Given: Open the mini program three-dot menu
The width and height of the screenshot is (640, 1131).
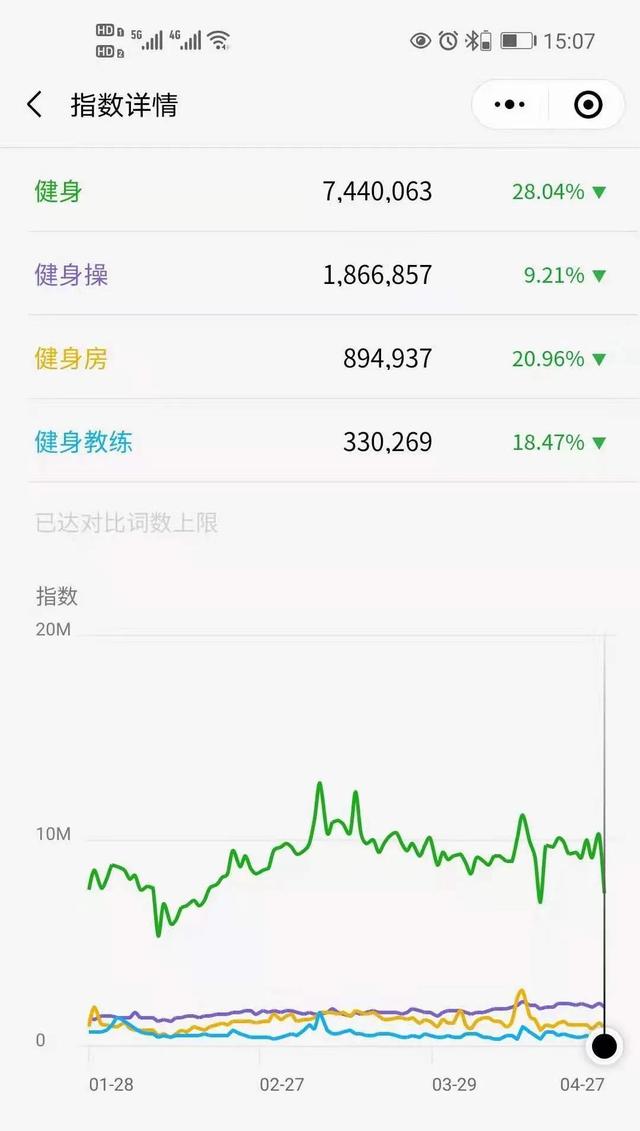Looking at the screenshot, I should [x=510, y=105].
